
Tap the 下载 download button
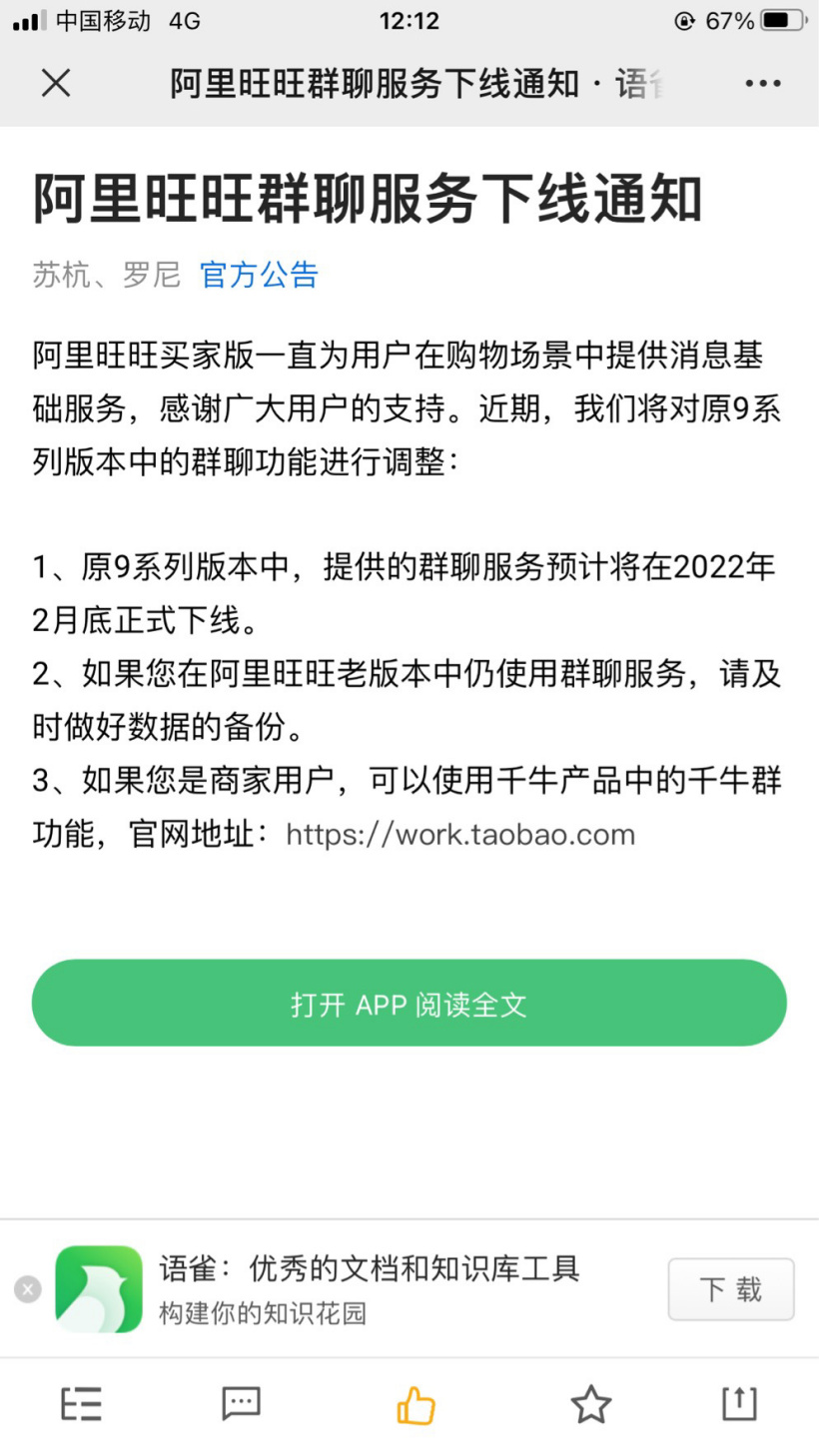point(731,1289)
